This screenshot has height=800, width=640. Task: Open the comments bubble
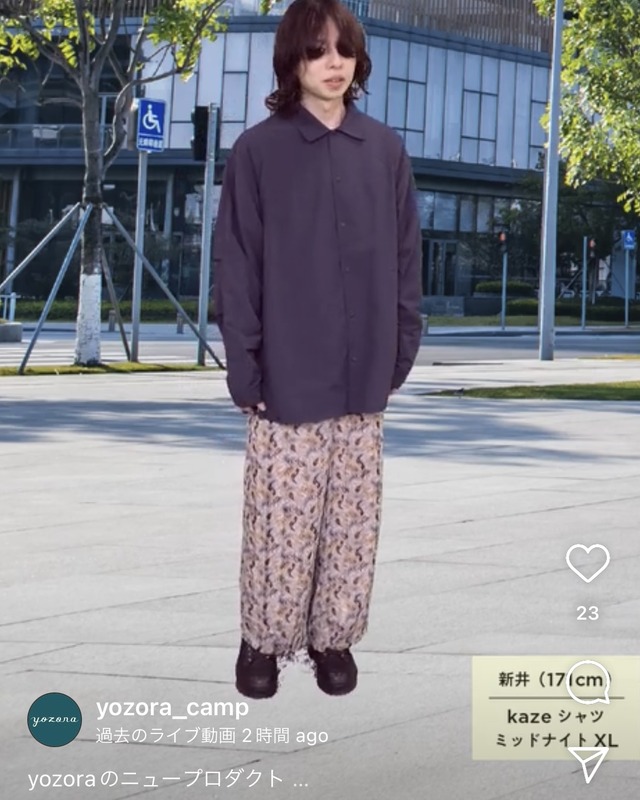(588, 682)
